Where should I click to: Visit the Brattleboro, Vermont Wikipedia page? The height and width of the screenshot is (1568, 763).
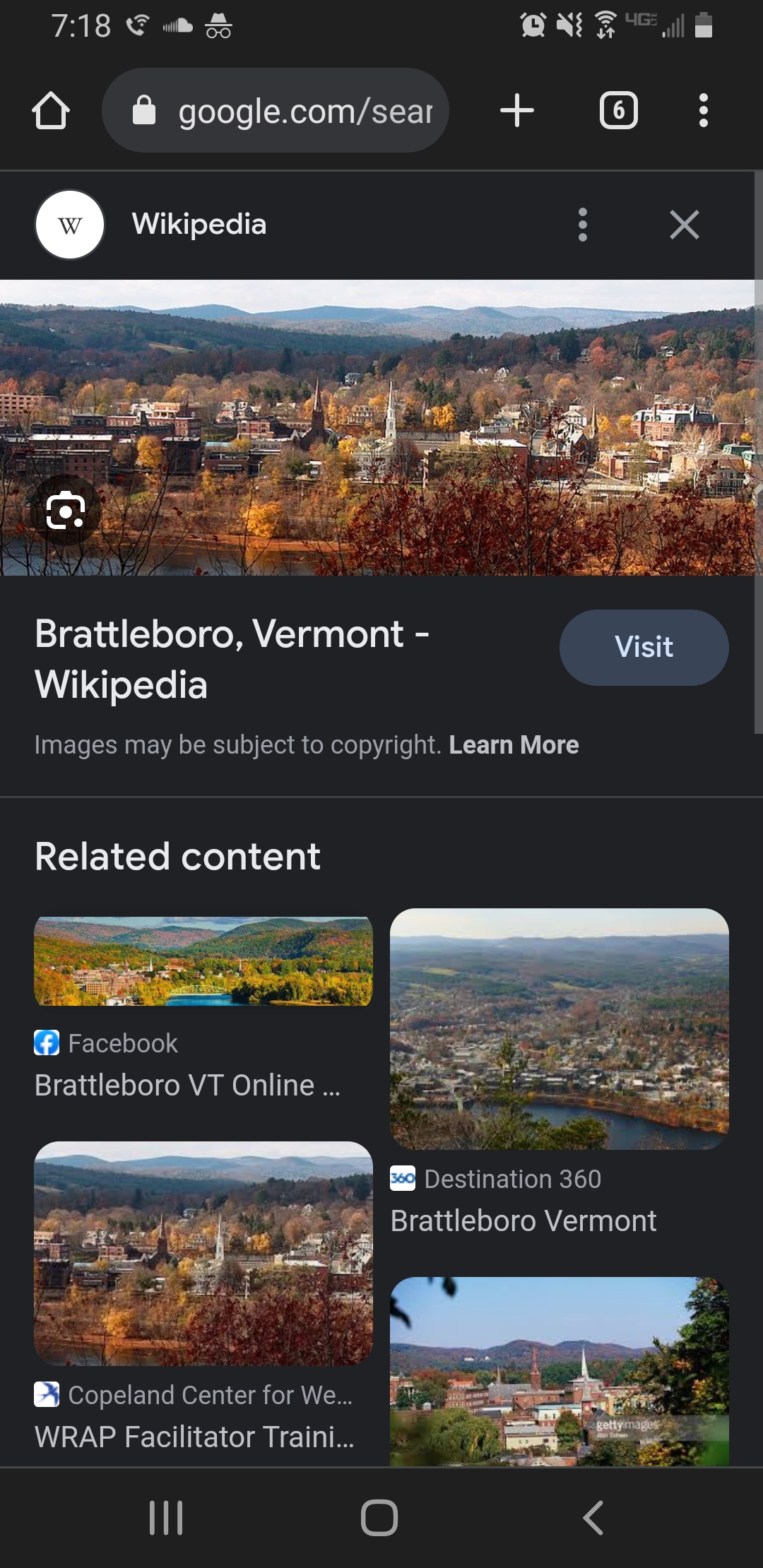(x=643, y=647)
